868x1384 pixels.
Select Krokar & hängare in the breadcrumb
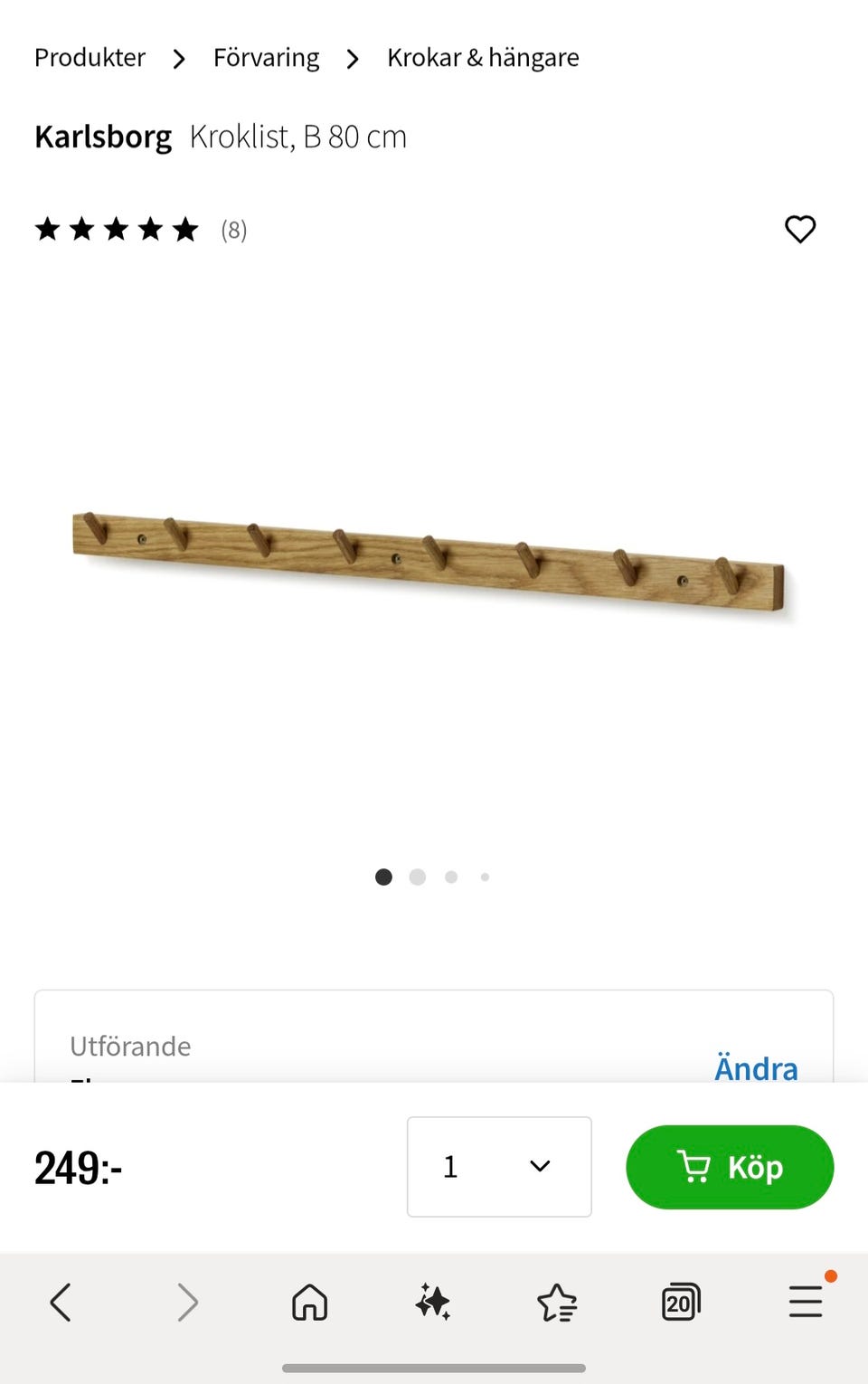click(483, 57)
